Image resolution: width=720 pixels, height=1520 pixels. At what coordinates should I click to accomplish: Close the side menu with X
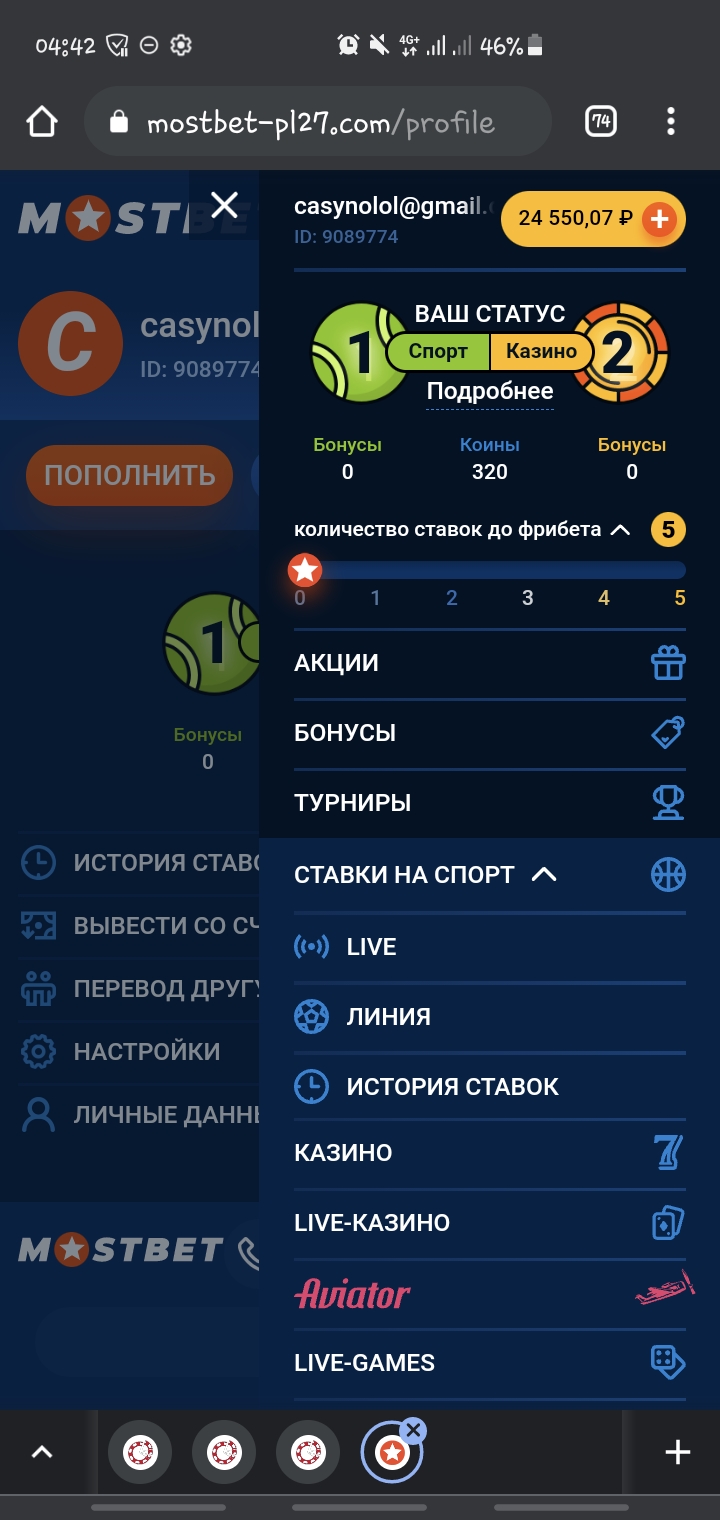(225, 205)
